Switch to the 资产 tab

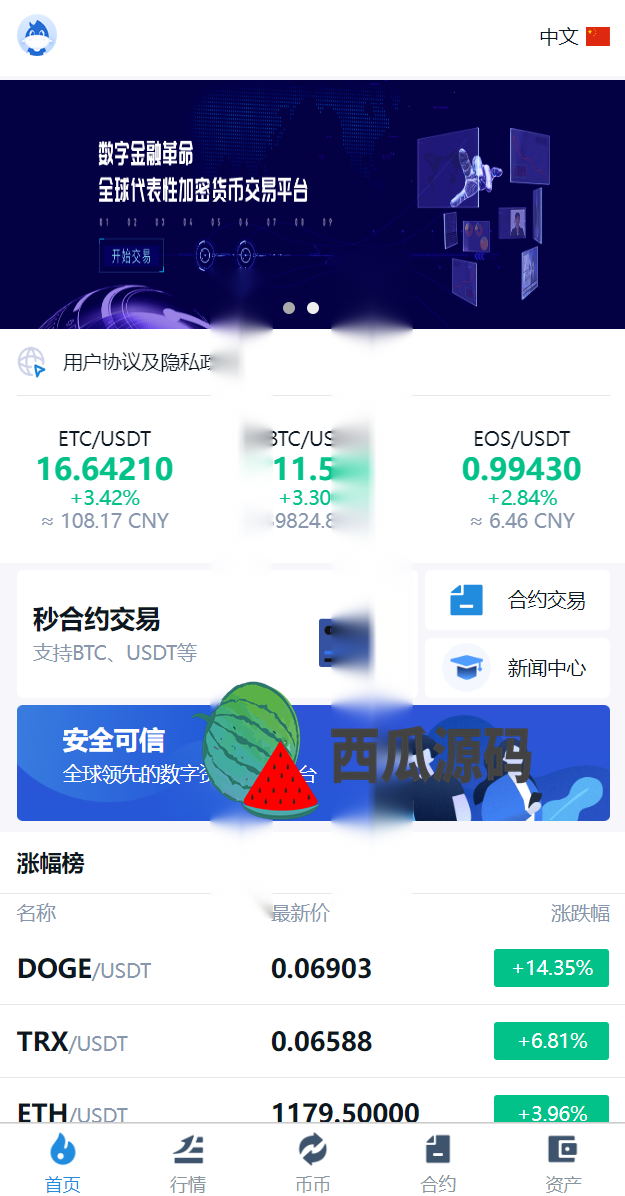(x=563, y=1162)
